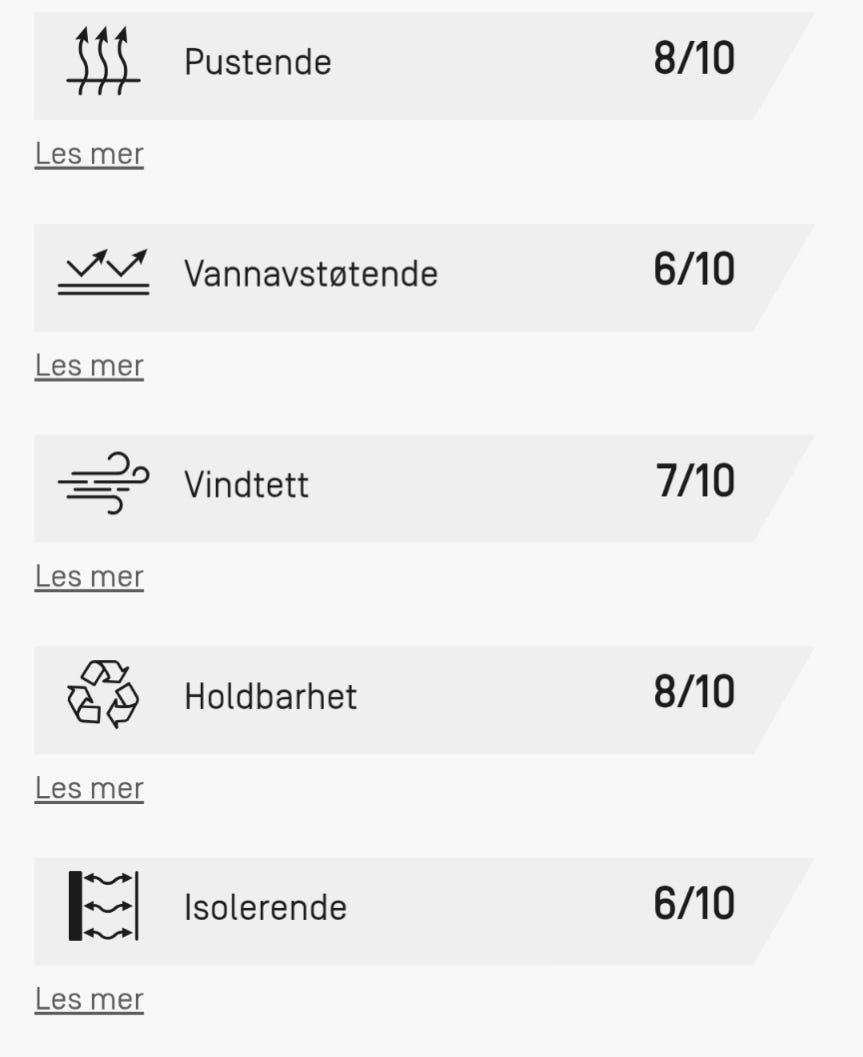Click the swirl lines in the windproof symbol
Screen dimensions: 863x1057
[95, 483]
